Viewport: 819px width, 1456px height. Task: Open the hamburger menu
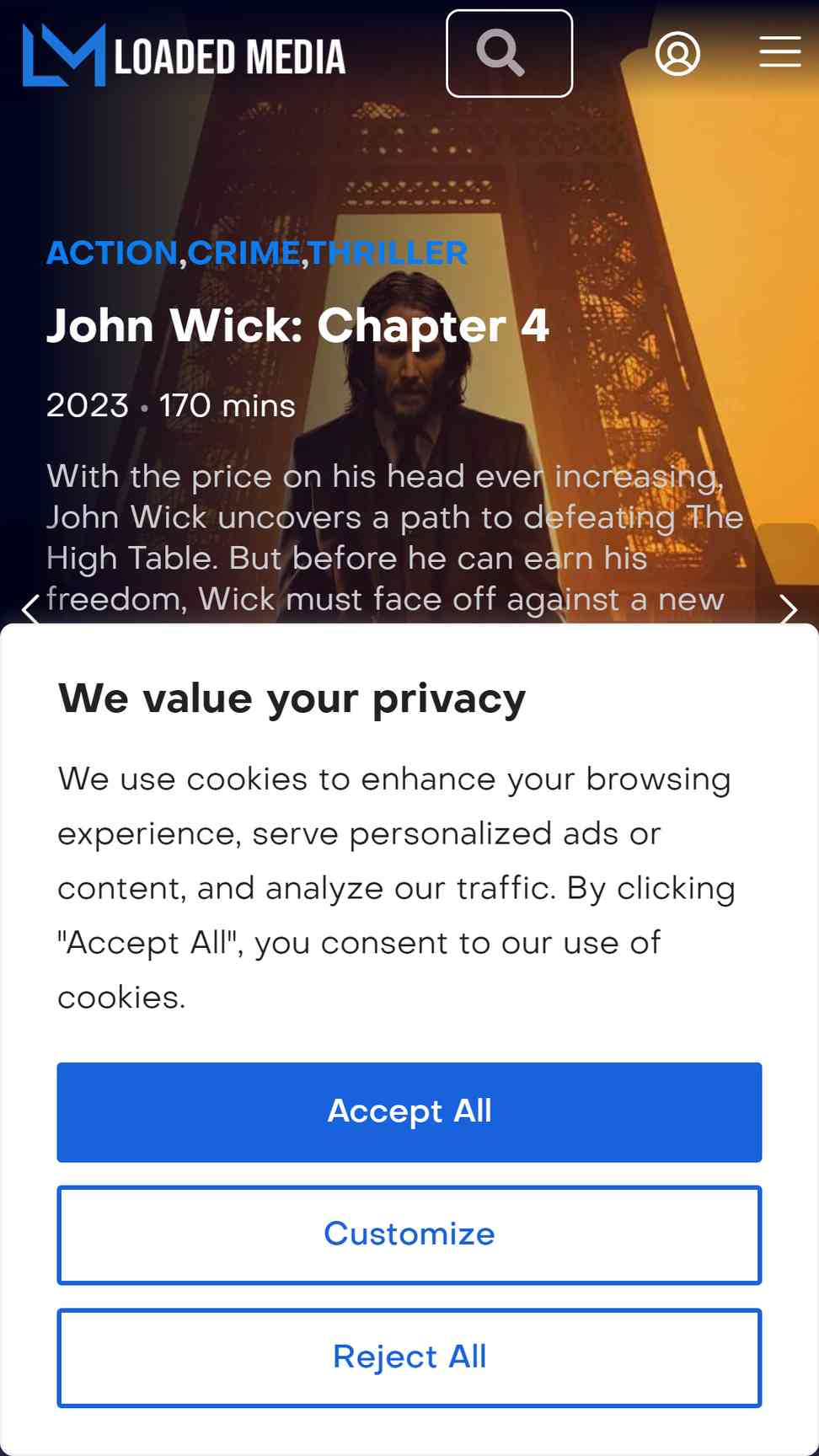point(779,51)
